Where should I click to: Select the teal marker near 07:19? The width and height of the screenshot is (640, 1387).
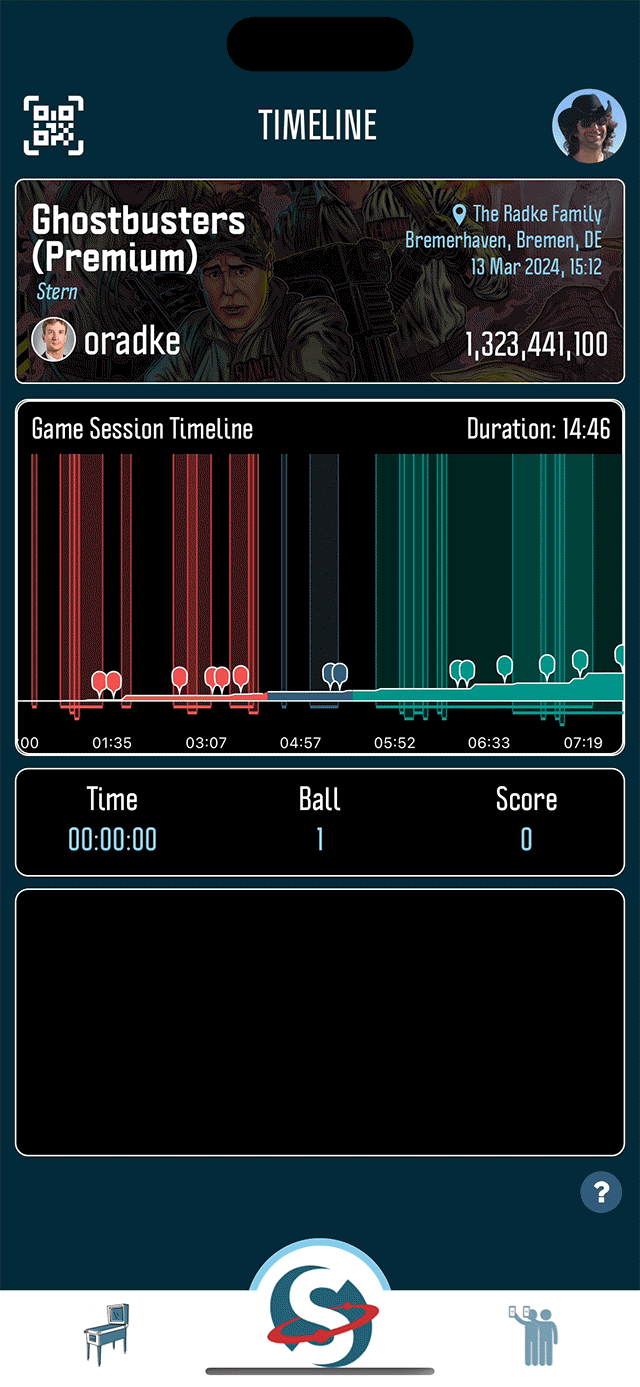[580, 659]
